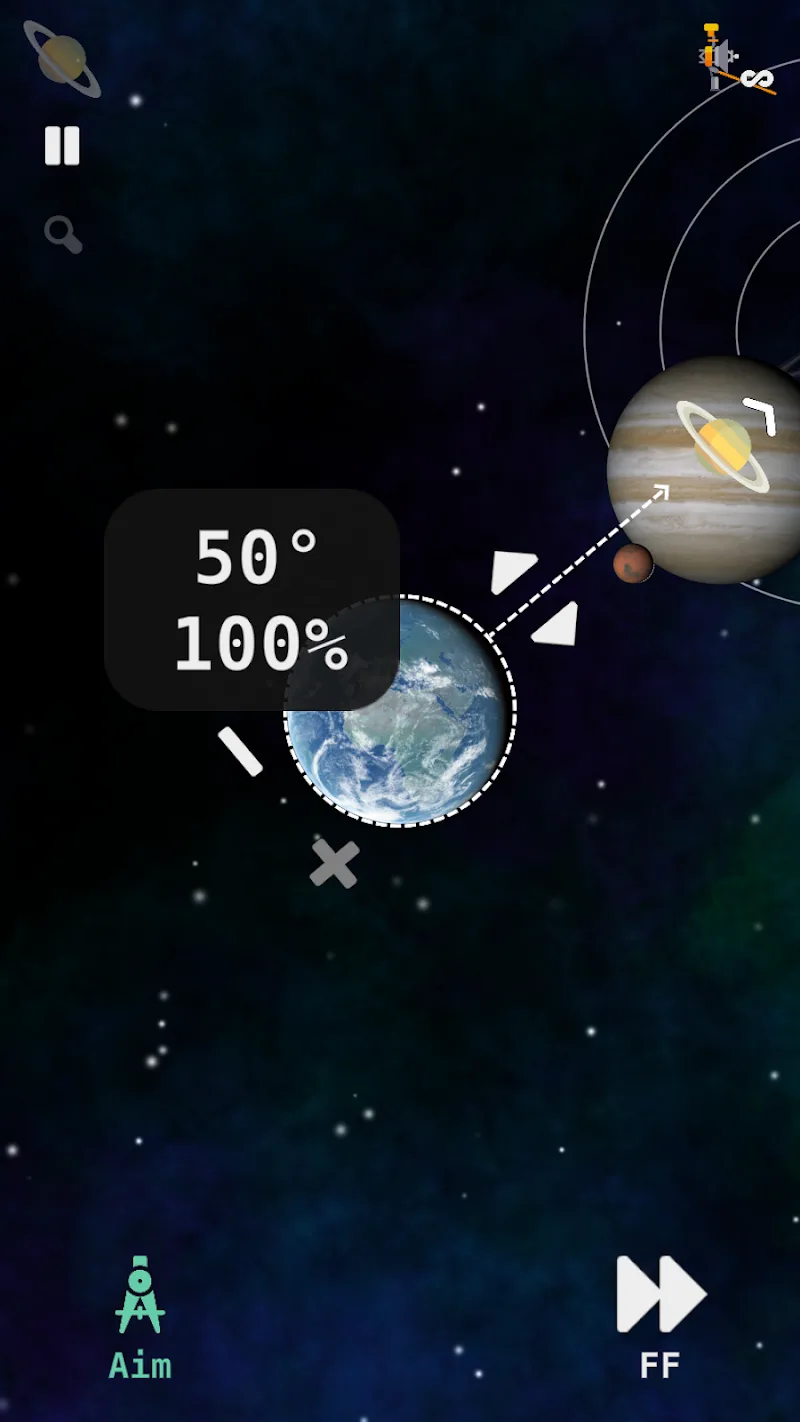This screenshot has height=1422, width=800.
Task: Tap the magnifier zoom icon
Action: [x=63, y=235]
